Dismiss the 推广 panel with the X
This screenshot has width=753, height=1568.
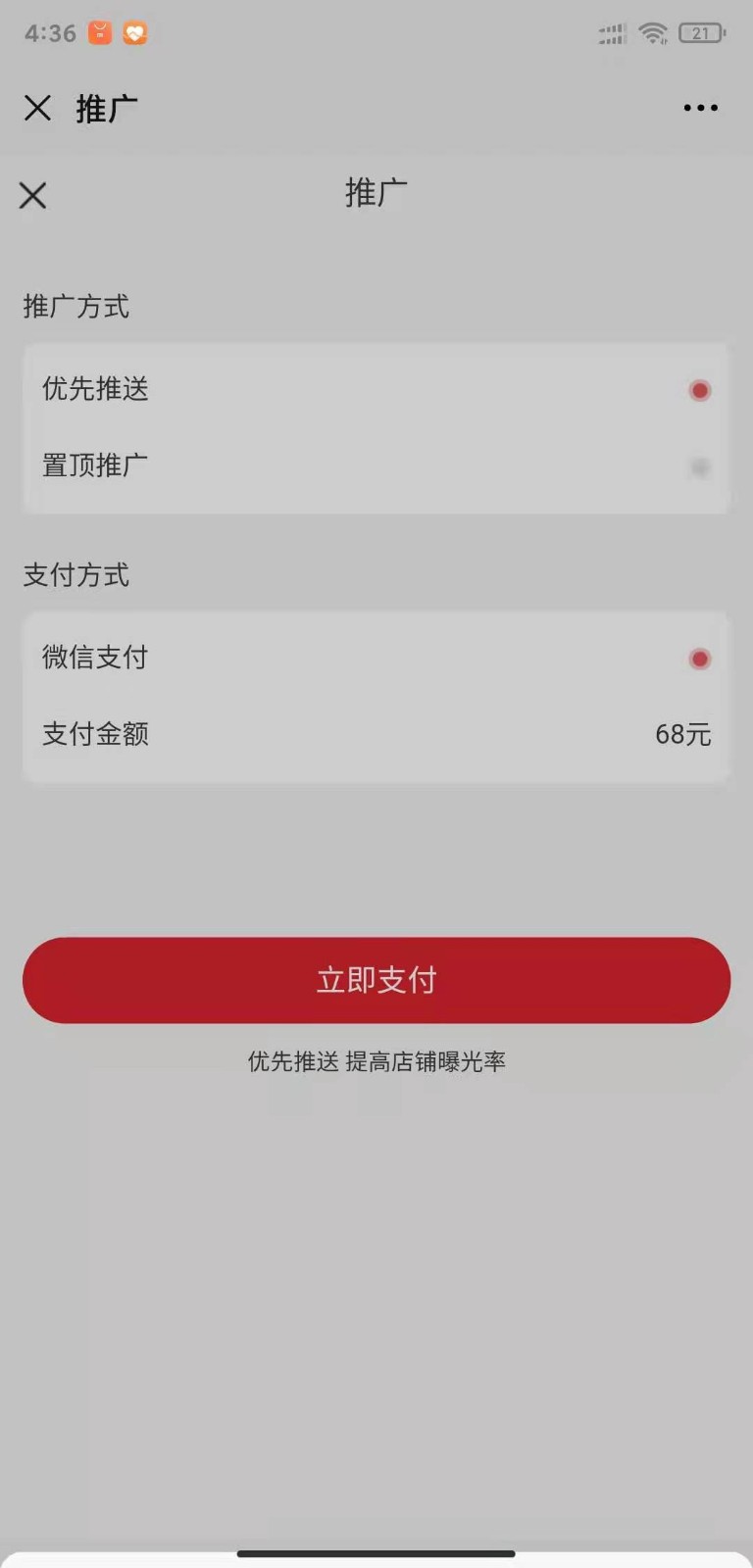click(x=32, y=195)
